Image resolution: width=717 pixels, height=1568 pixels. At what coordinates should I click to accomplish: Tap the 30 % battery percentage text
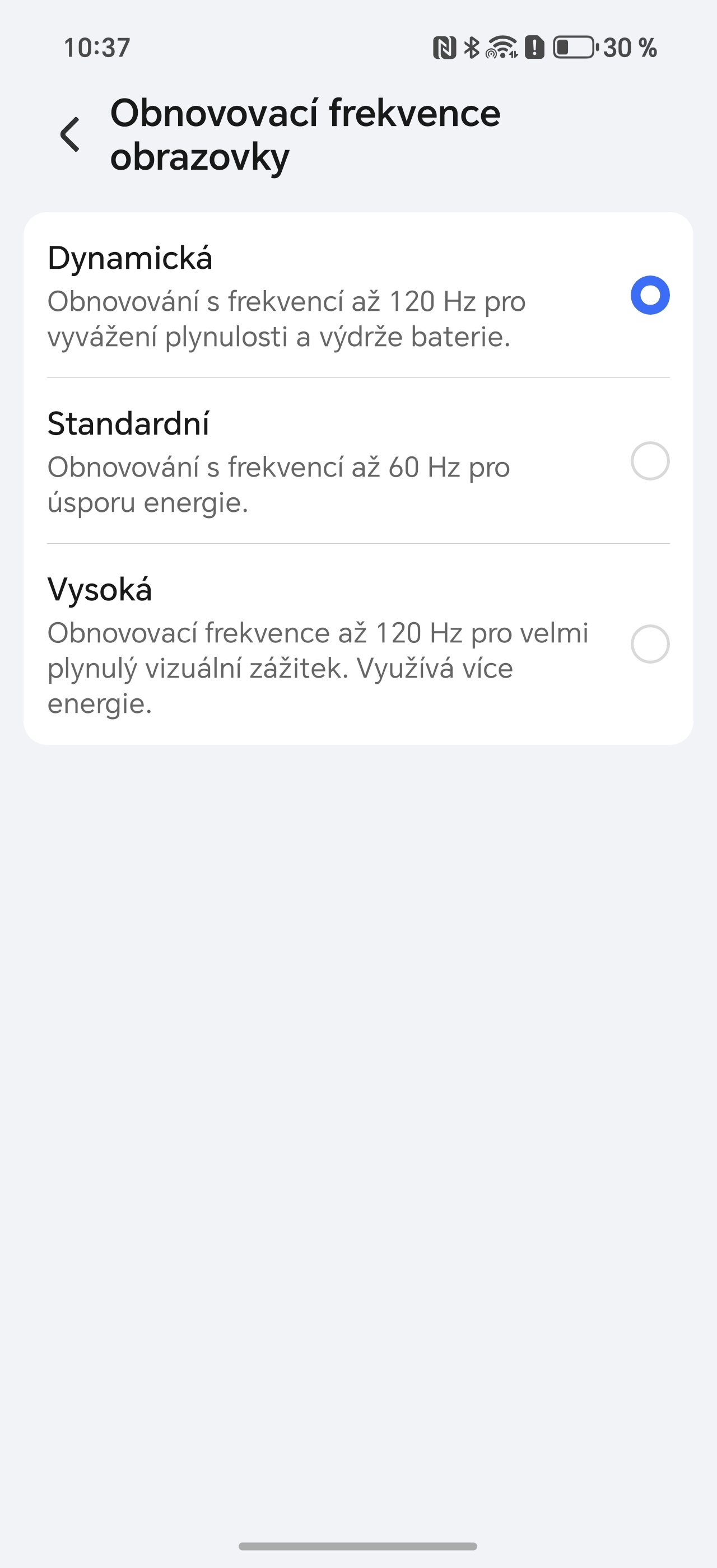[630, 48]
